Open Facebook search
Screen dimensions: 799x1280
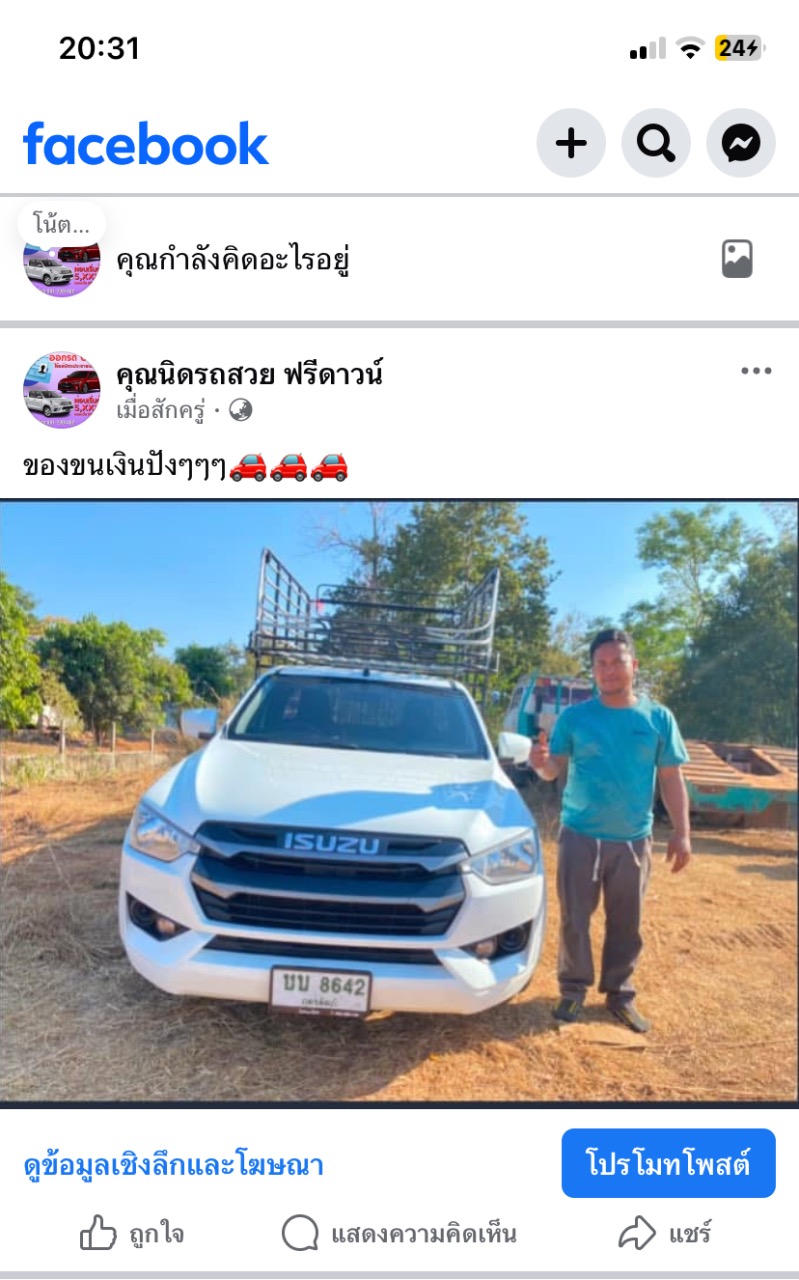(x=656, y=143)
